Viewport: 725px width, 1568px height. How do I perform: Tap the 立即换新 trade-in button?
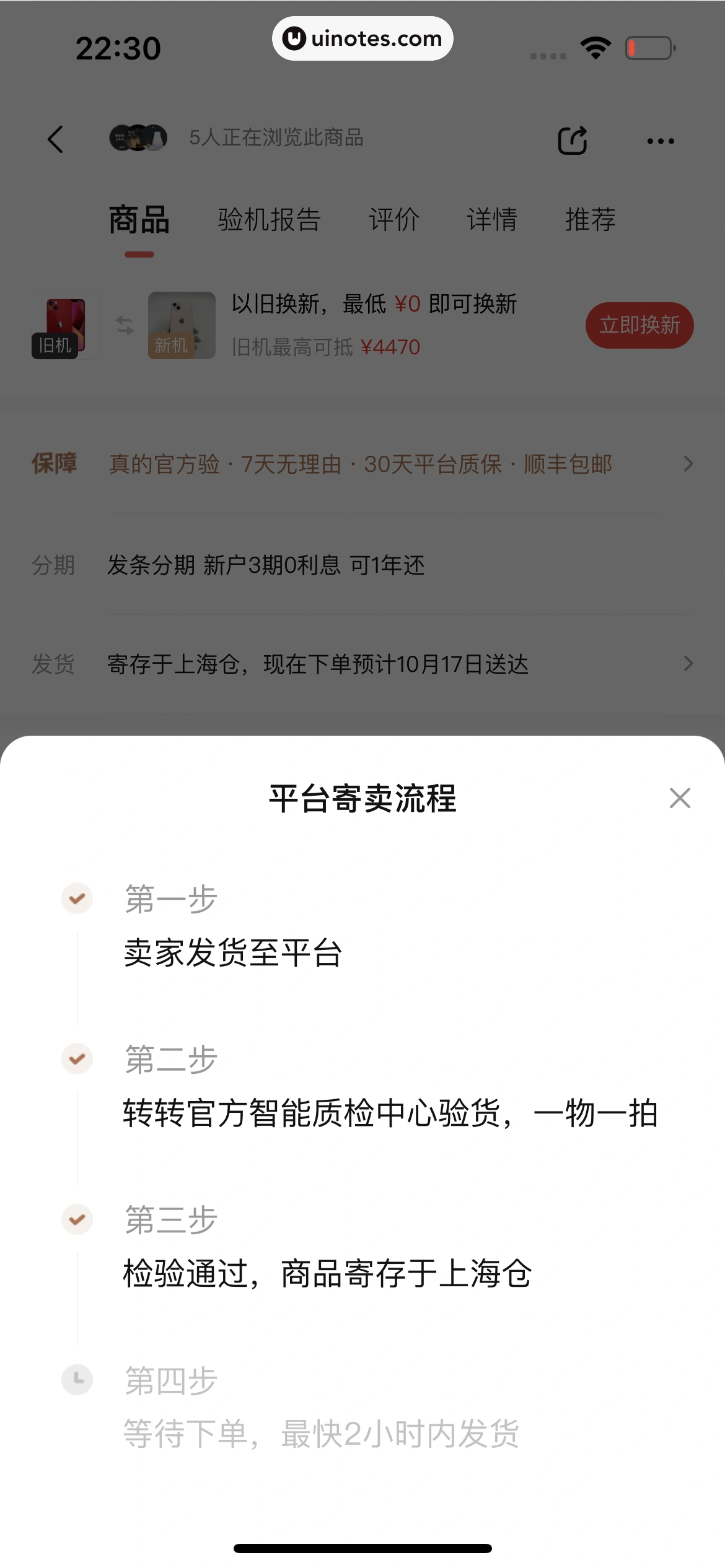(x=639, y=325)
